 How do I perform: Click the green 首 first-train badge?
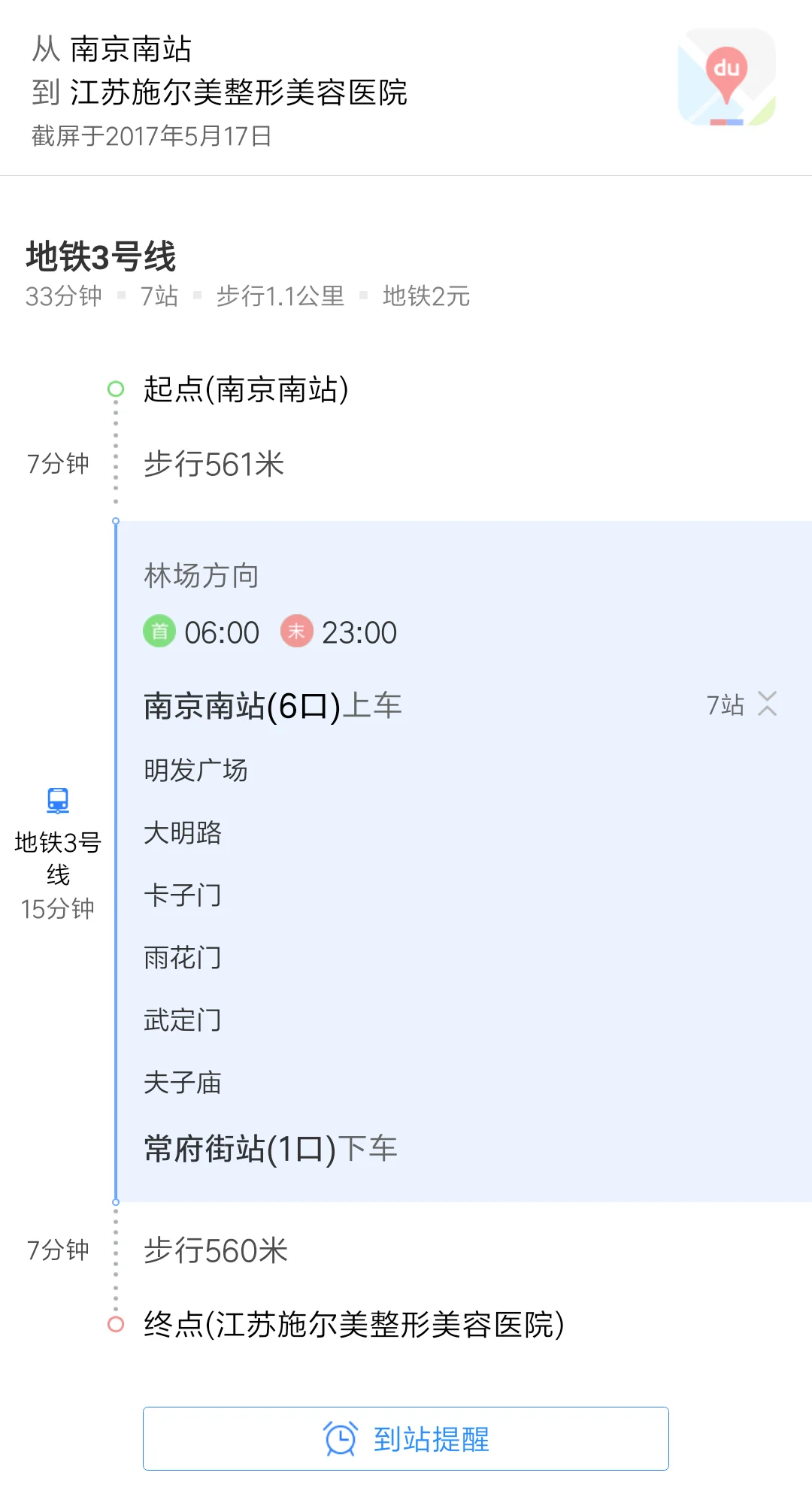coord(159,632)
